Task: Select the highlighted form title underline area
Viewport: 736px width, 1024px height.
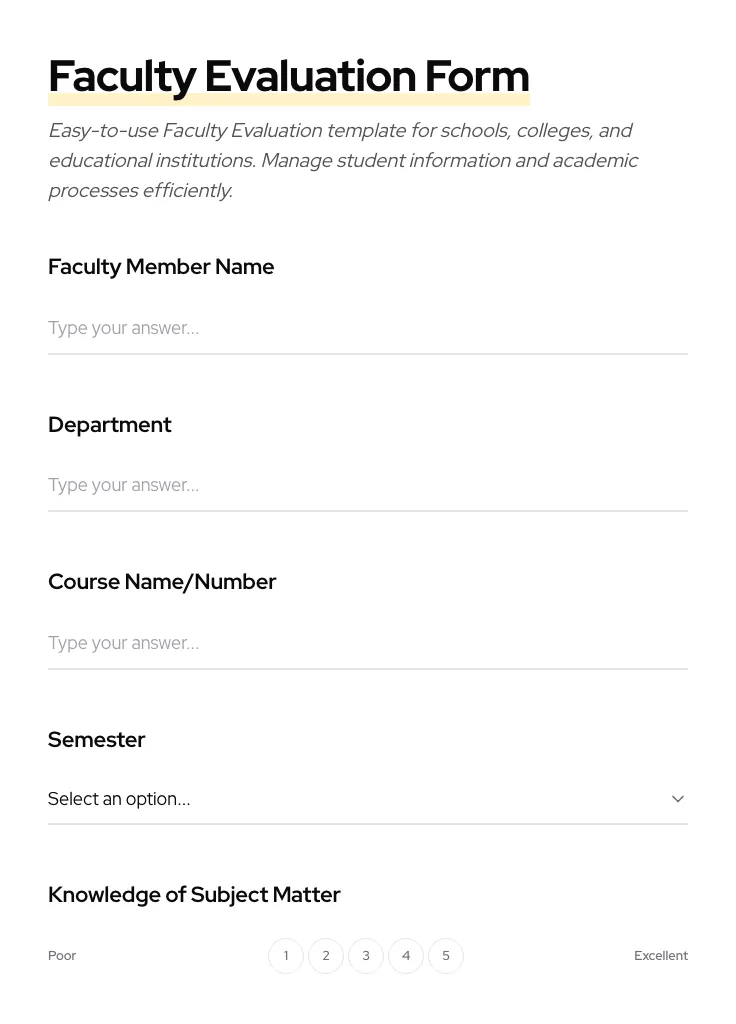Action: coord(288,98)
